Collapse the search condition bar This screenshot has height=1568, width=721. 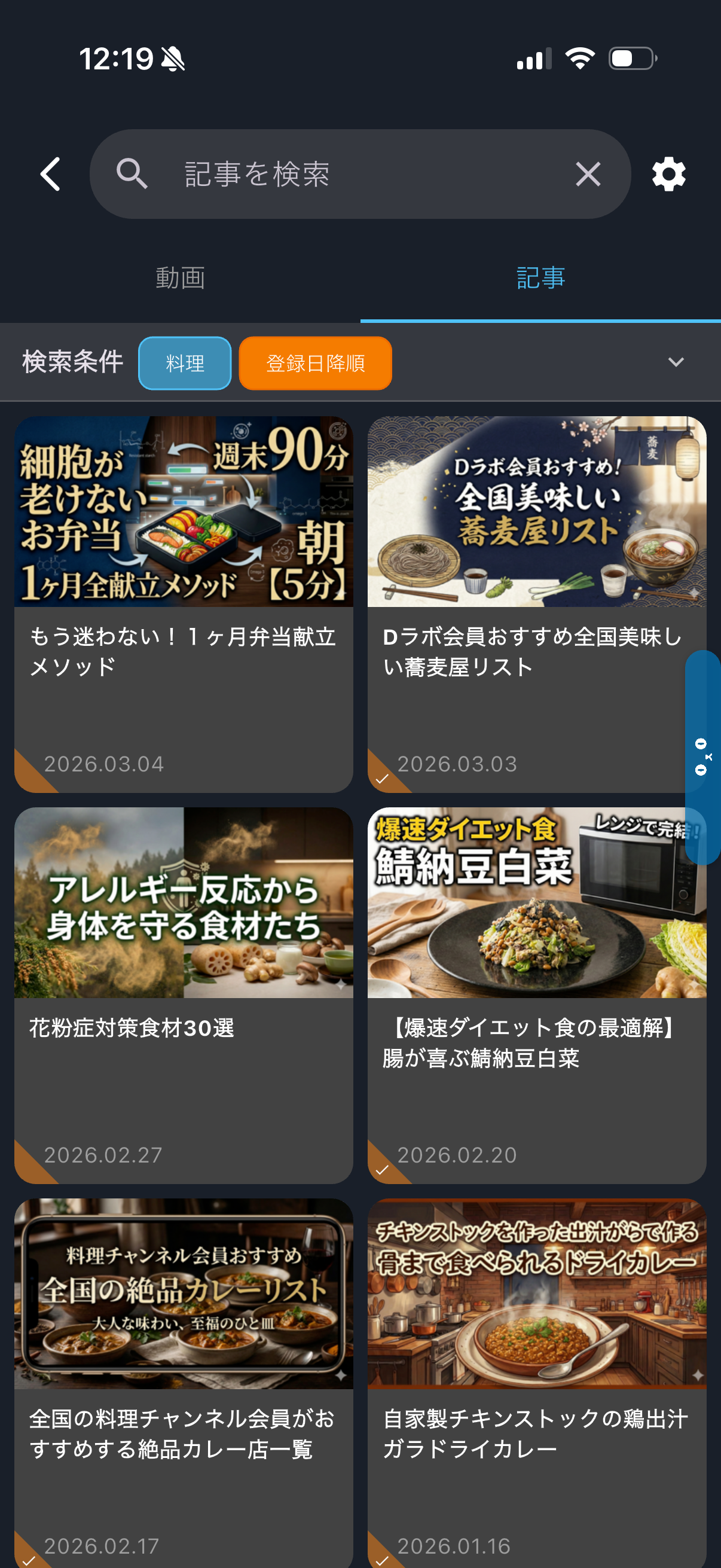(x=676, y=363)
